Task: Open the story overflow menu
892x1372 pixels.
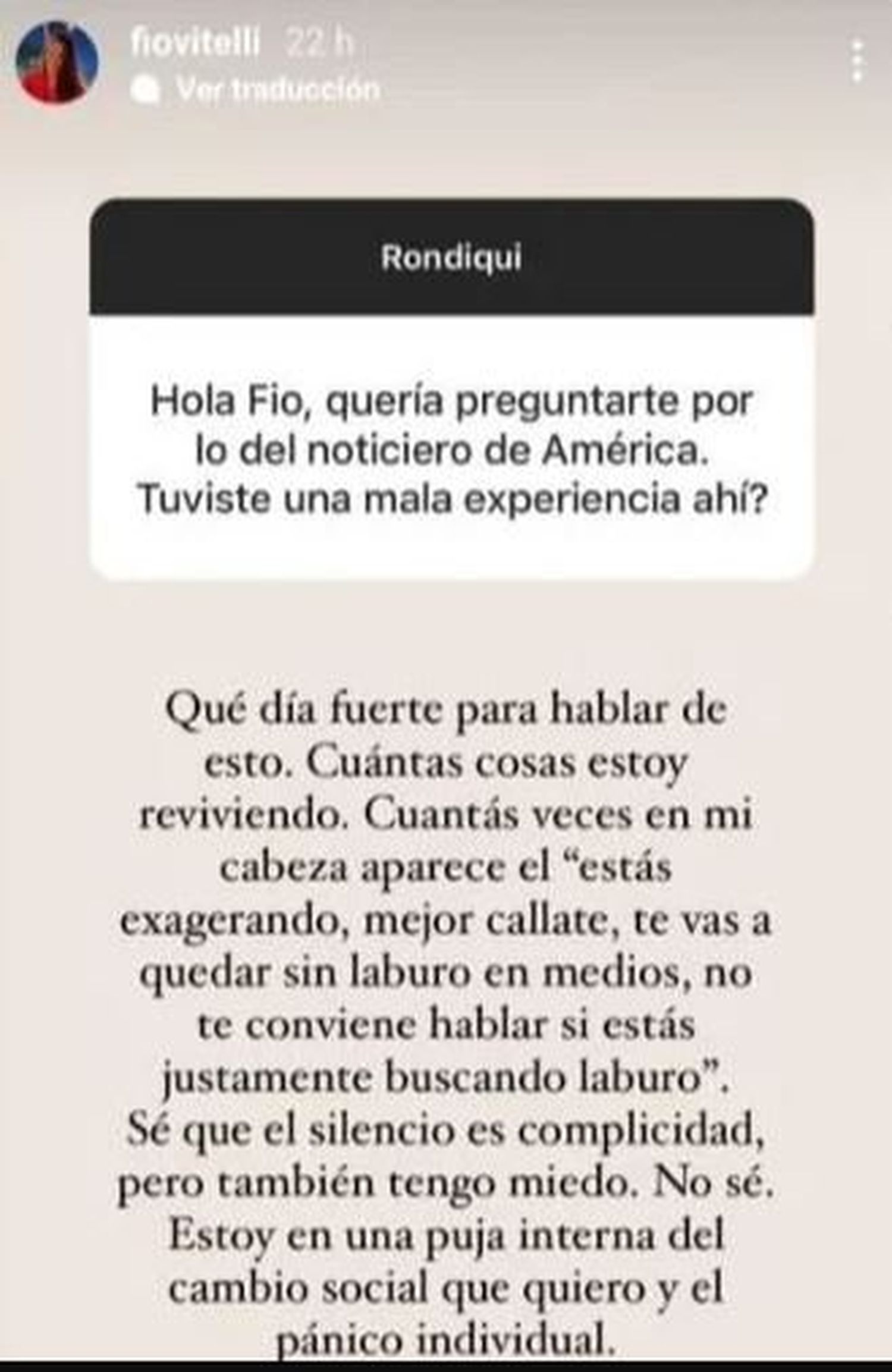Action: (857, 61)
